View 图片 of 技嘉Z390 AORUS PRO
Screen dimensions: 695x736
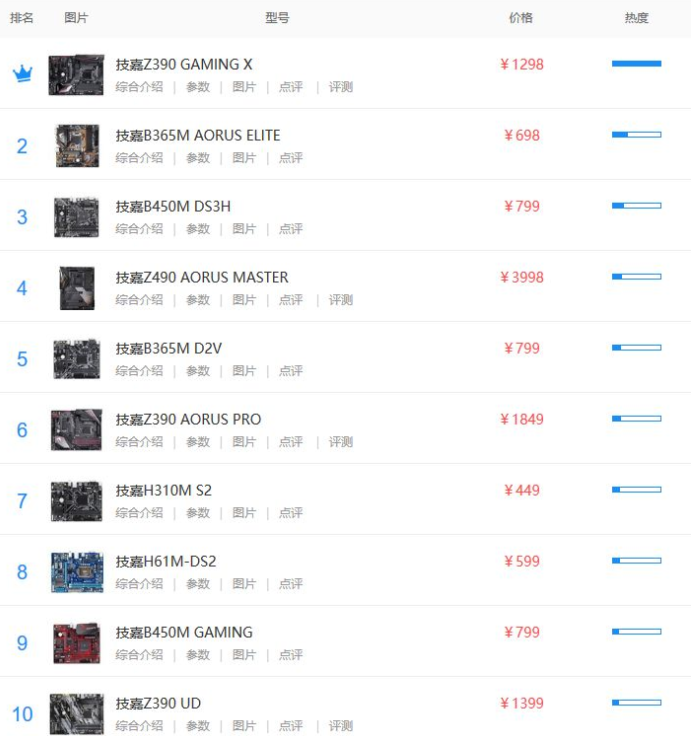[x=244, y=442]
